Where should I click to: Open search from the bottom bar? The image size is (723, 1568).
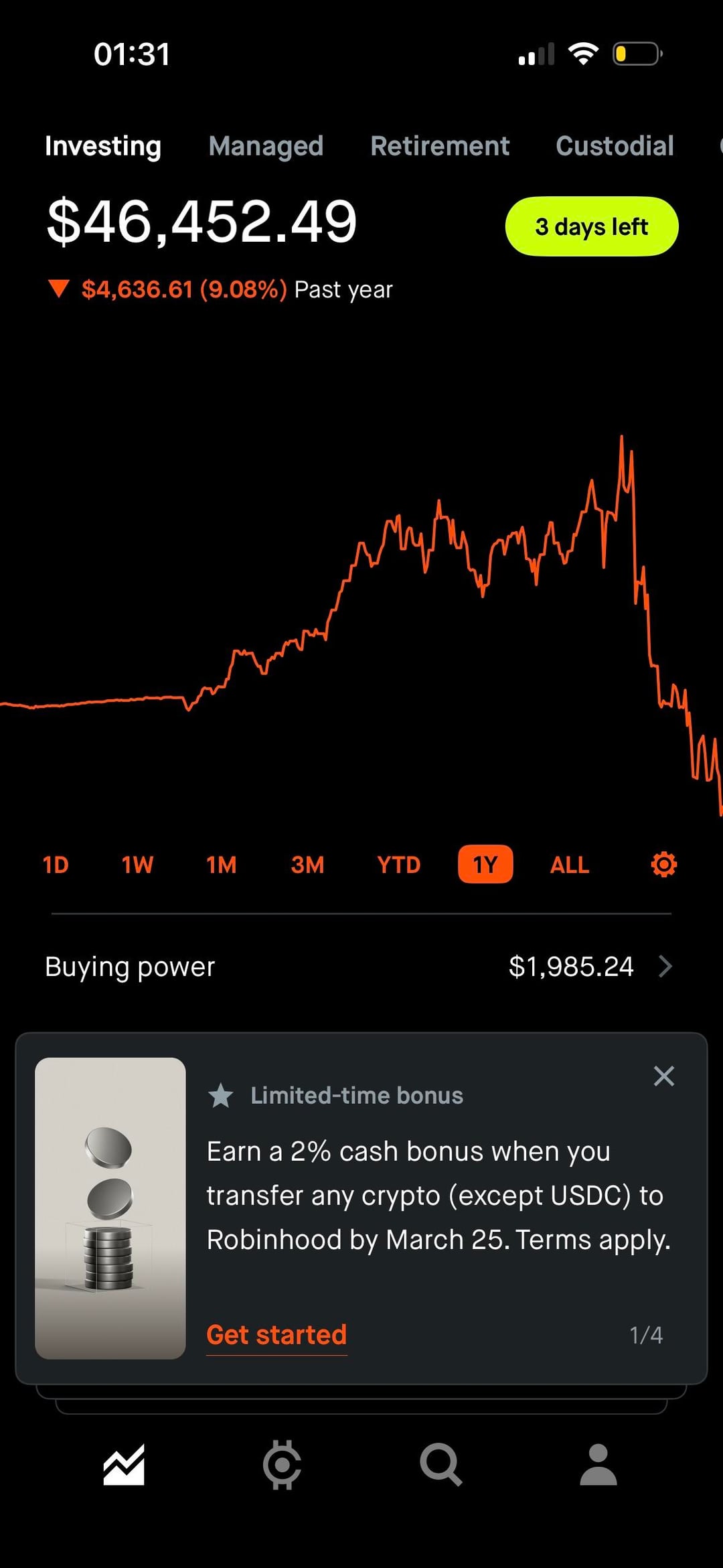tap(440, 1465)
